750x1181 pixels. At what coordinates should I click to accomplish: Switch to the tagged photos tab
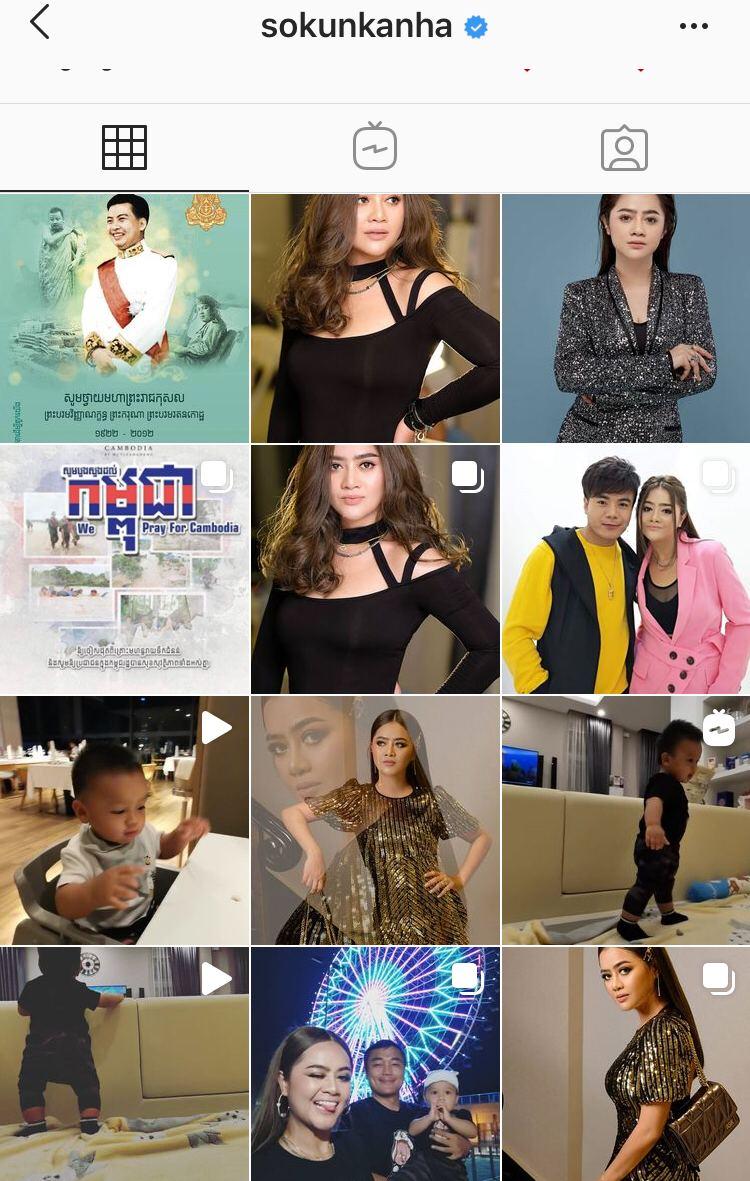[x=624, y=148]
